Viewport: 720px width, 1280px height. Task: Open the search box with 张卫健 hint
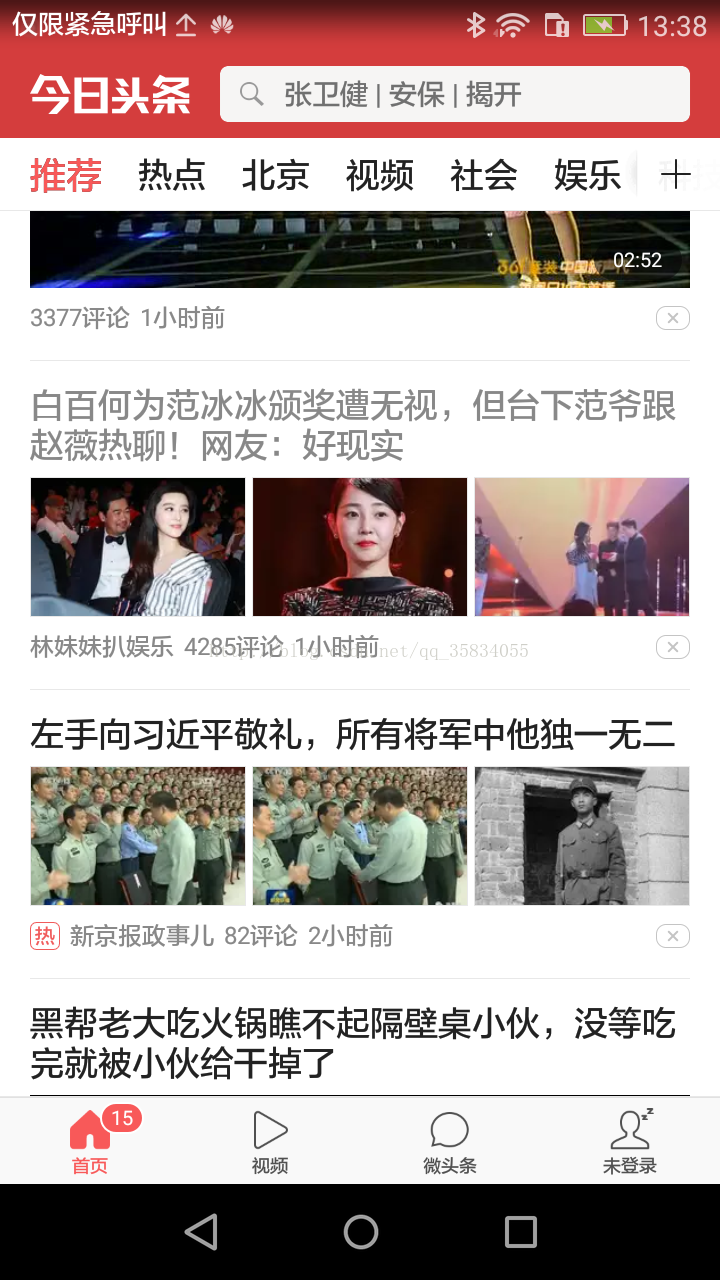[455, 95]
